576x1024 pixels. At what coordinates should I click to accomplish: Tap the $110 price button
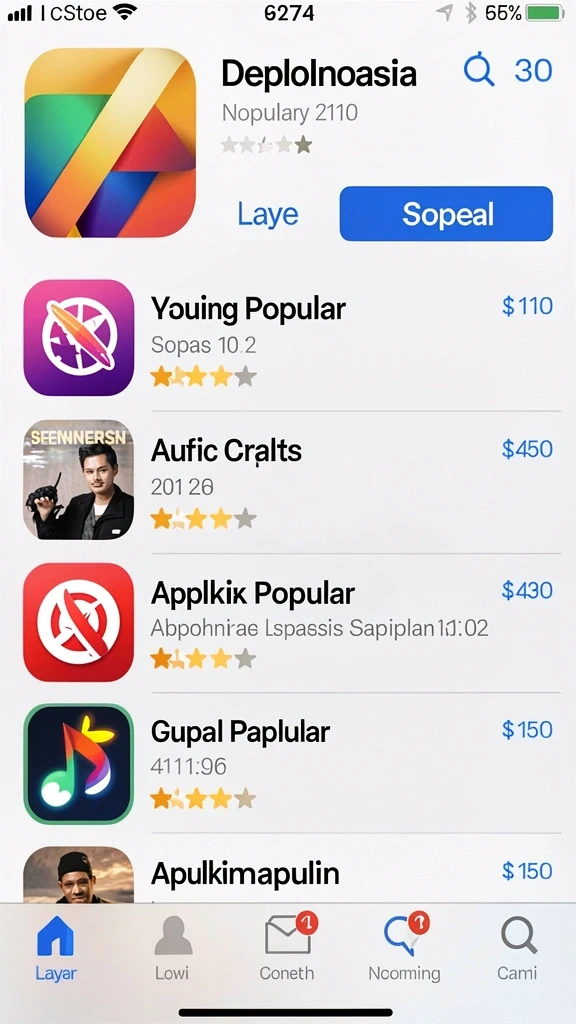click(527, 306)
